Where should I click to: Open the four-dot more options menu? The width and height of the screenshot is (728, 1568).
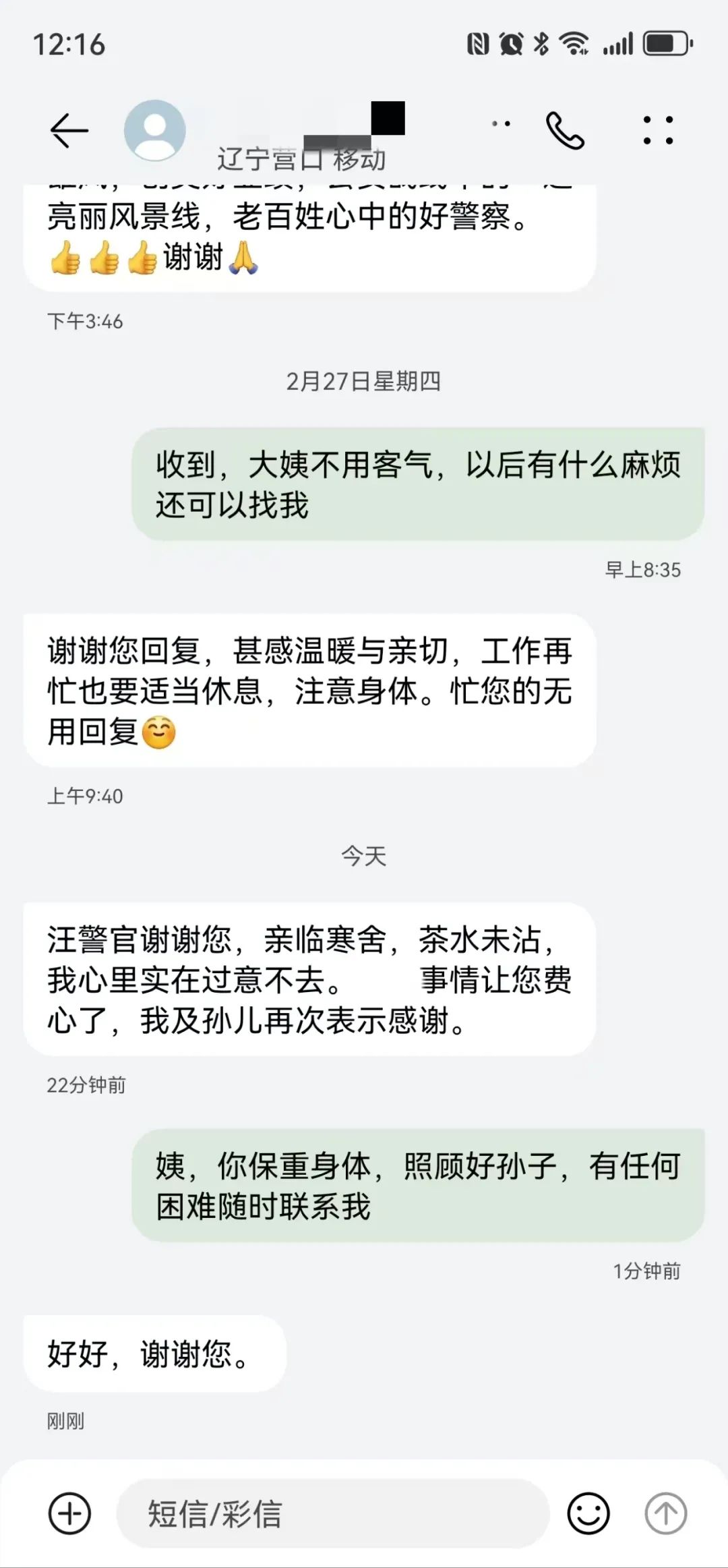[658, 130]
